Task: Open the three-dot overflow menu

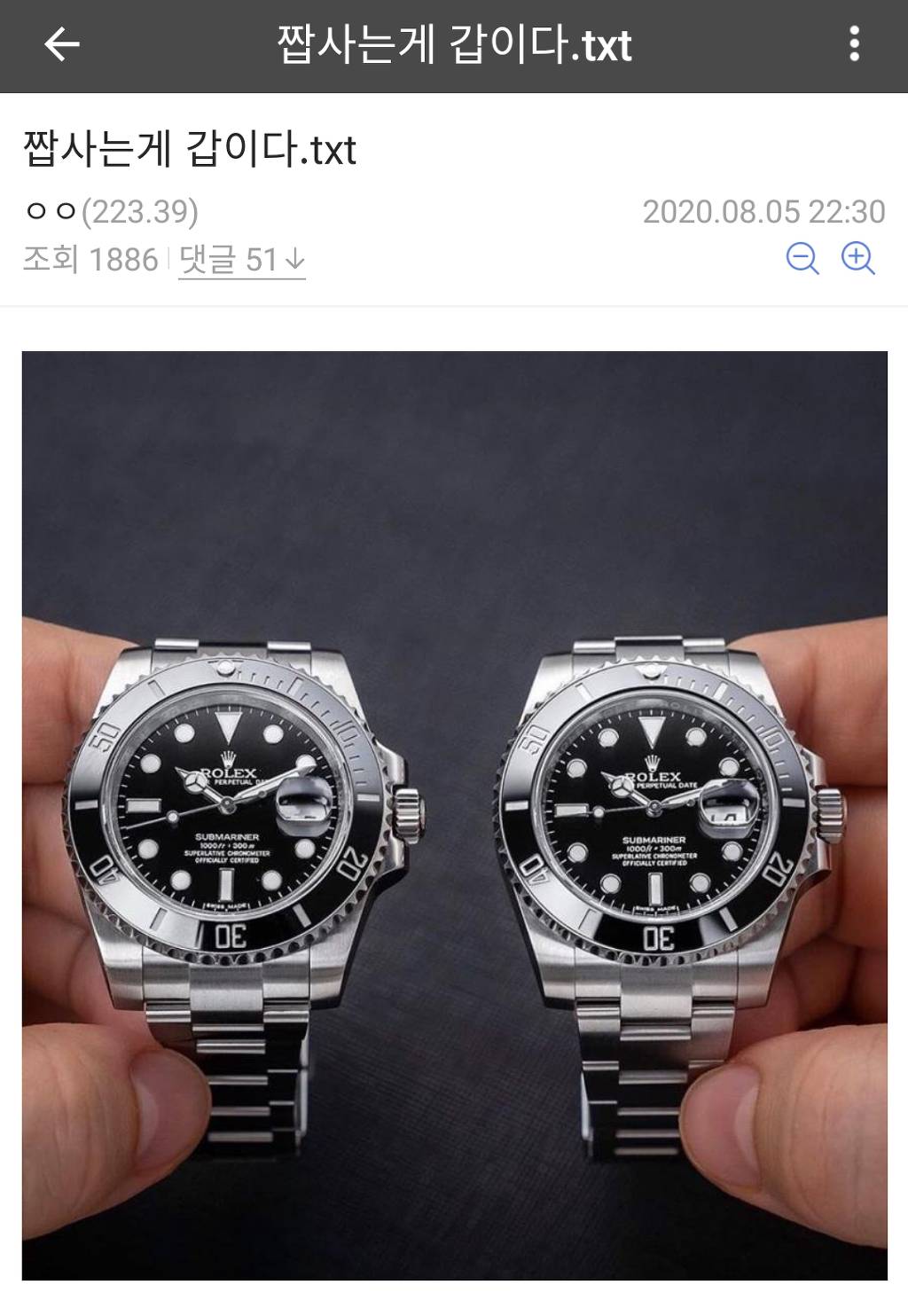Action: pyautogui.click(x=854, y=44)
